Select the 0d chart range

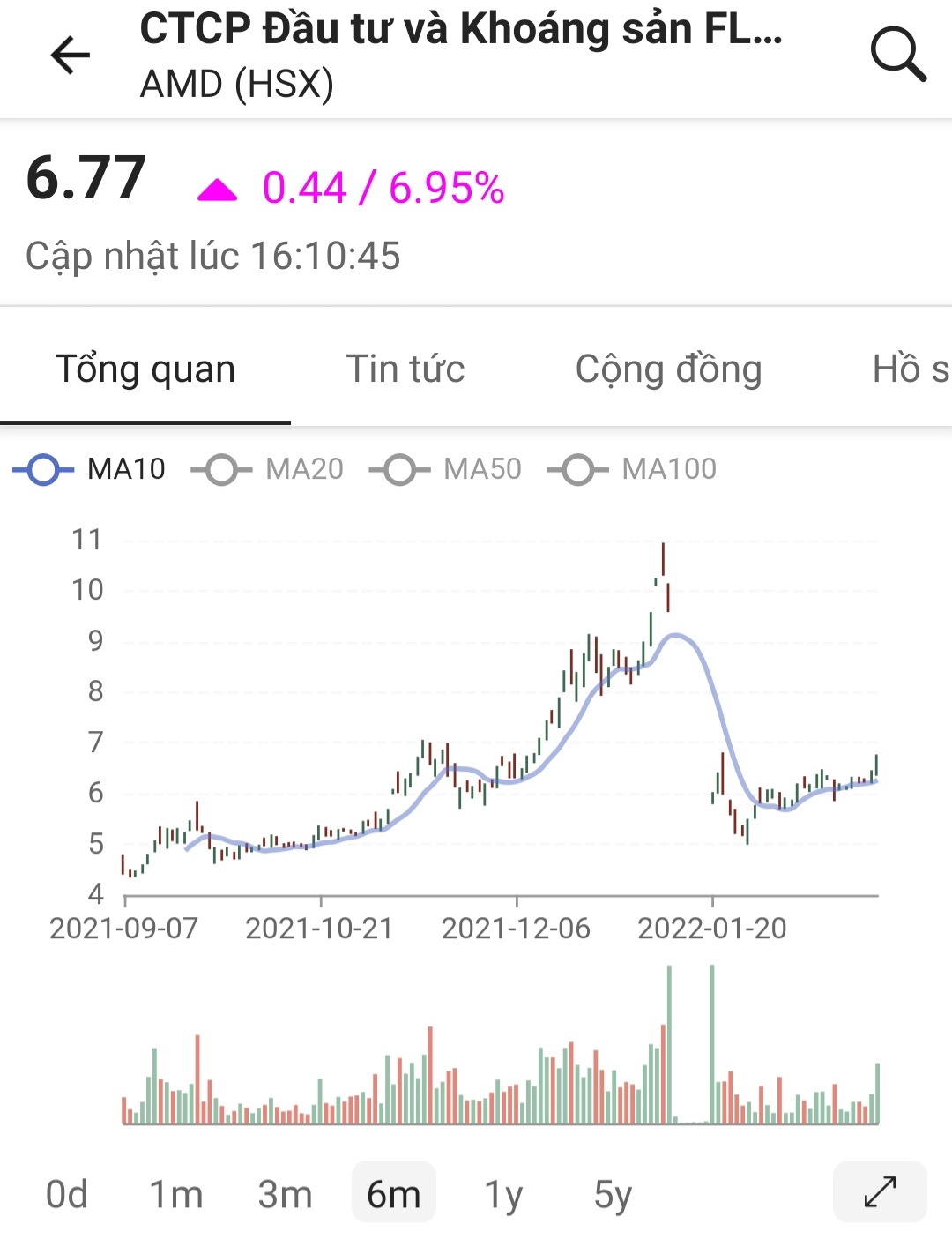pos(67,1194)
